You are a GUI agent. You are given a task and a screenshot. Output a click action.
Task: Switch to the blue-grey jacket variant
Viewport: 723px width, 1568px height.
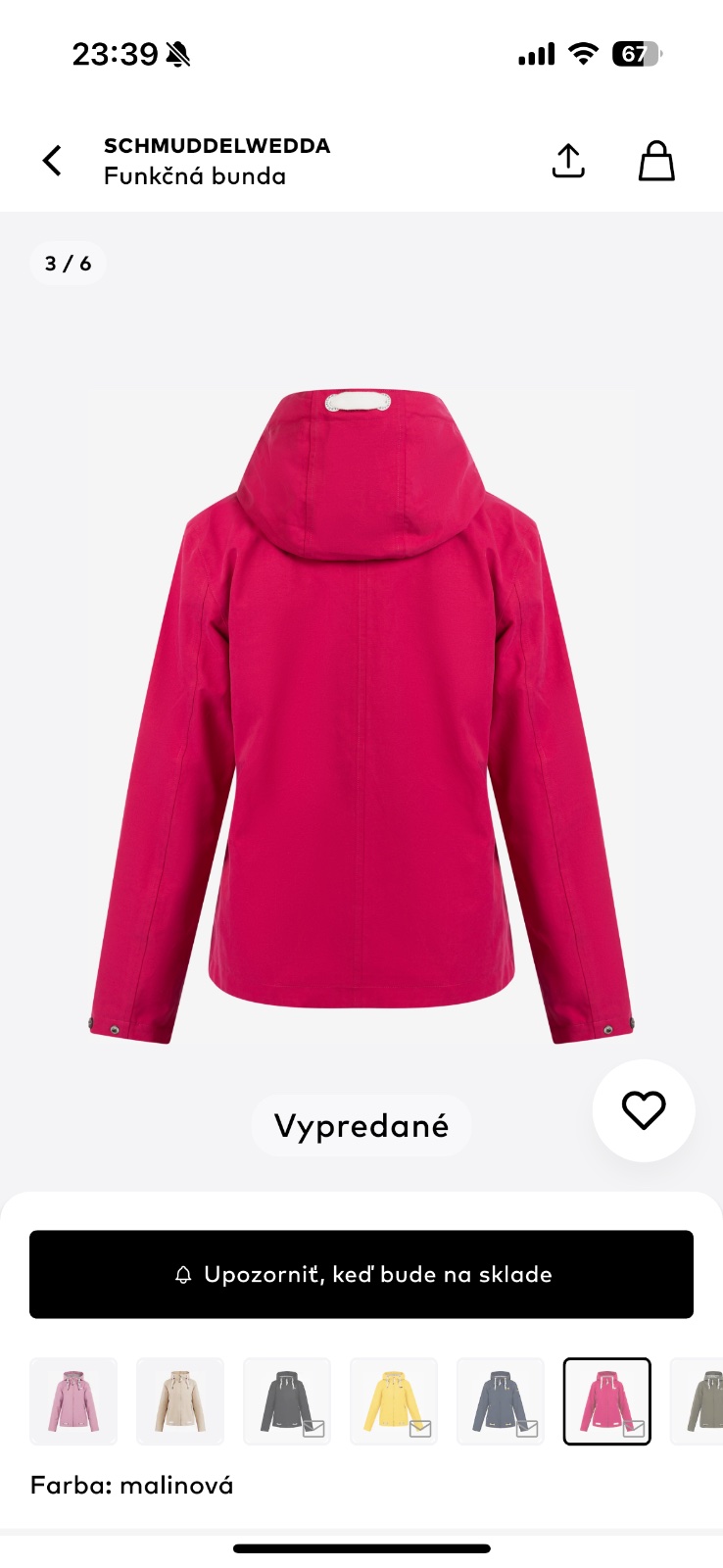click(x=501, y=1401)
